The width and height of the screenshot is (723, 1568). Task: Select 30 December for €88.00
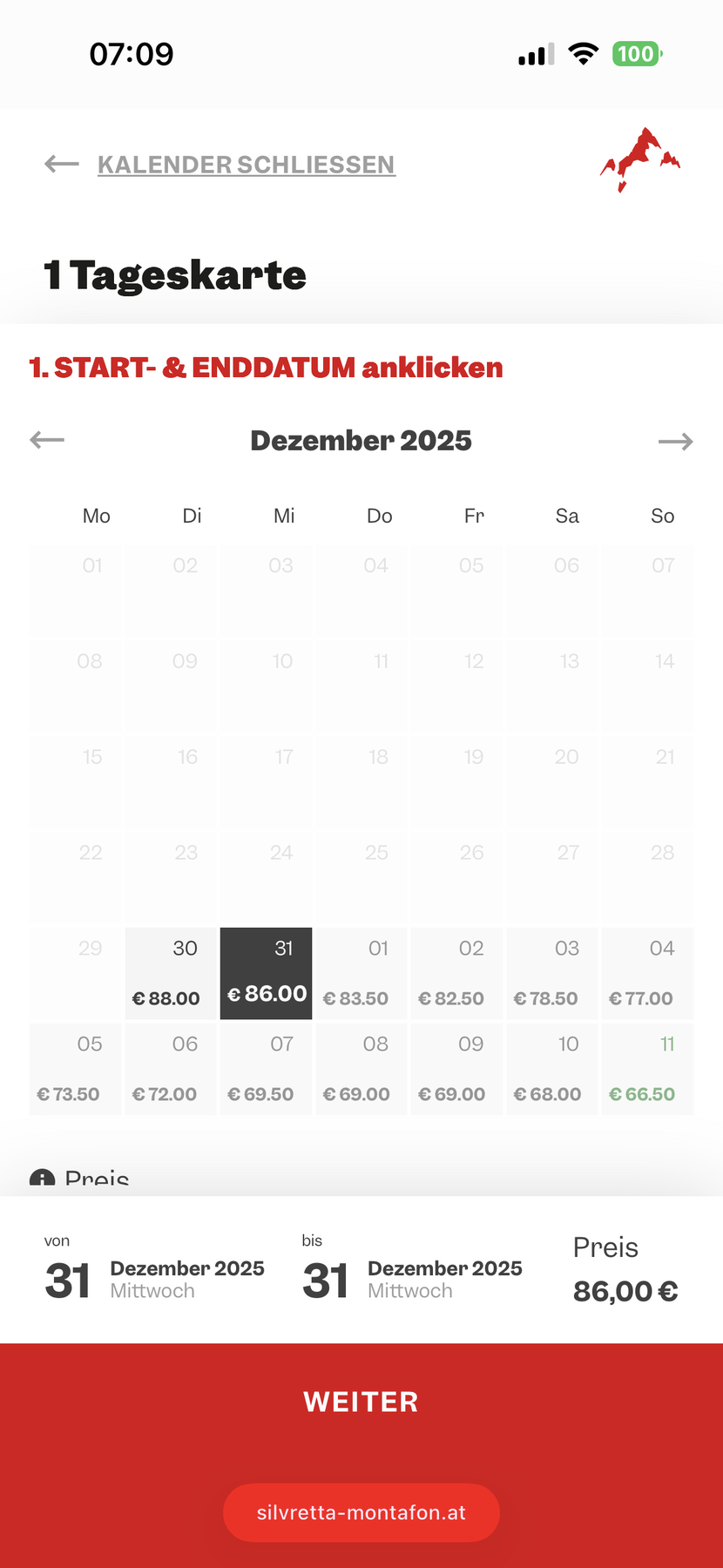(171, 973)
